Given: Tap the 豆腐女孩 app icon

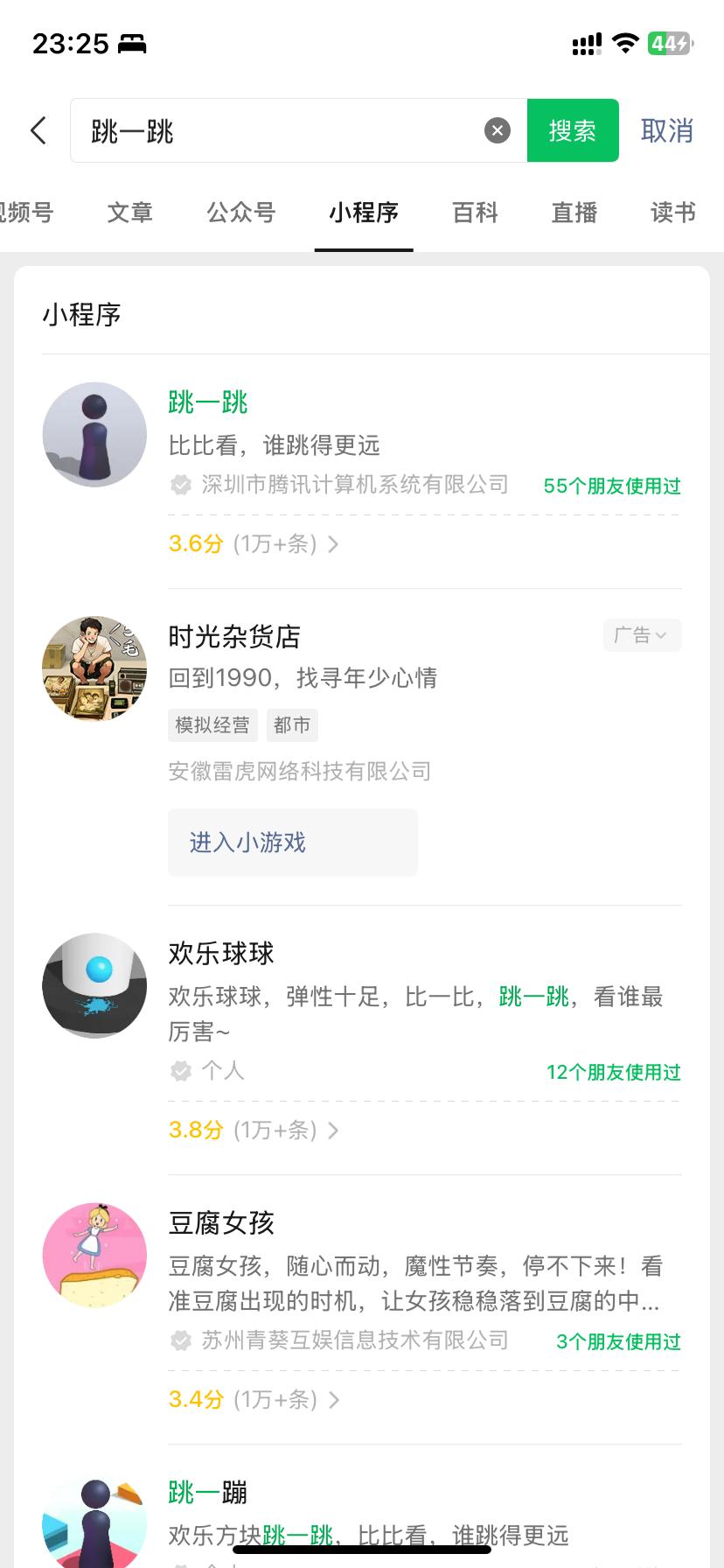Looking at the screenshot, I should click(94, 1255).
